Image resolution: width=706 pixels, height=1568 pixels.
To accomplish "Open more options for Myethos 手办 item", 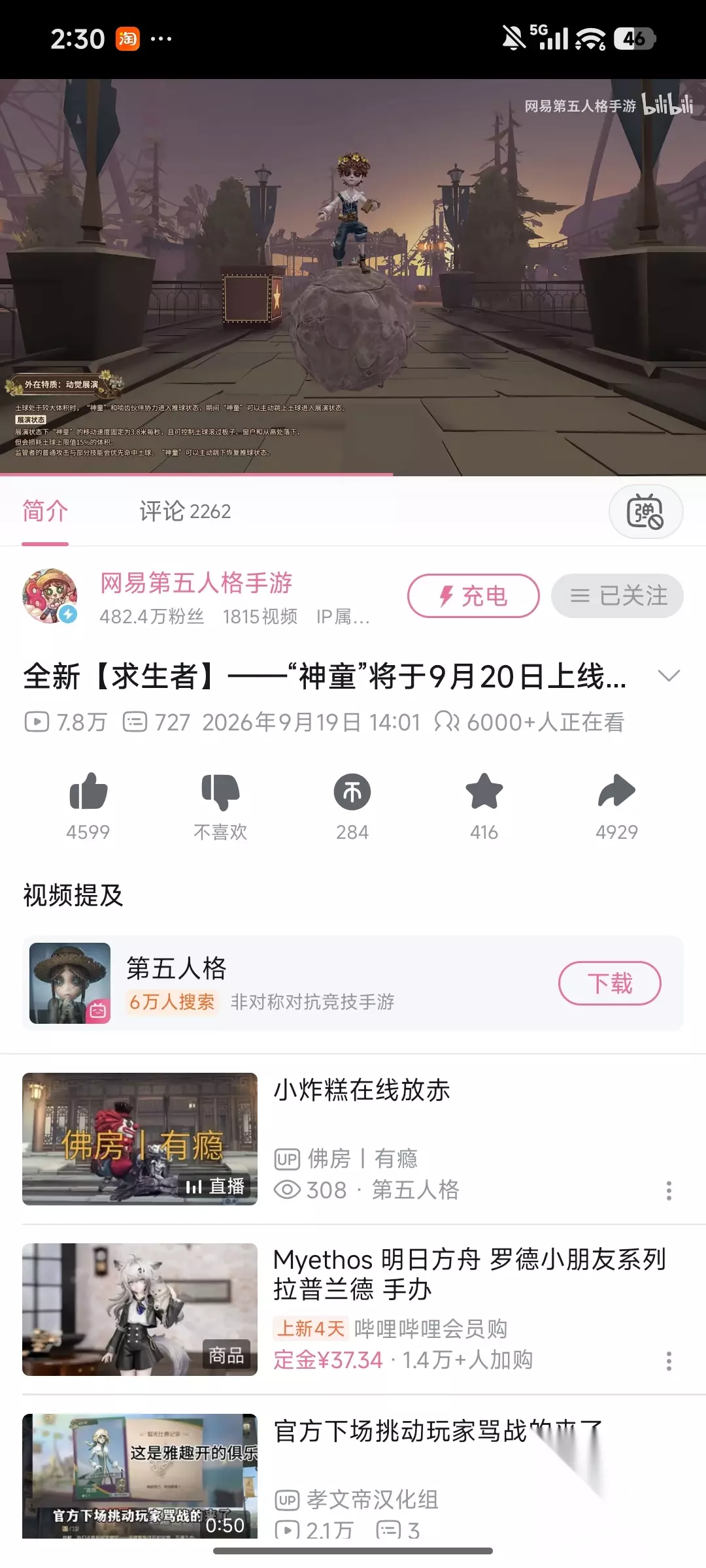I will 669,1361.
